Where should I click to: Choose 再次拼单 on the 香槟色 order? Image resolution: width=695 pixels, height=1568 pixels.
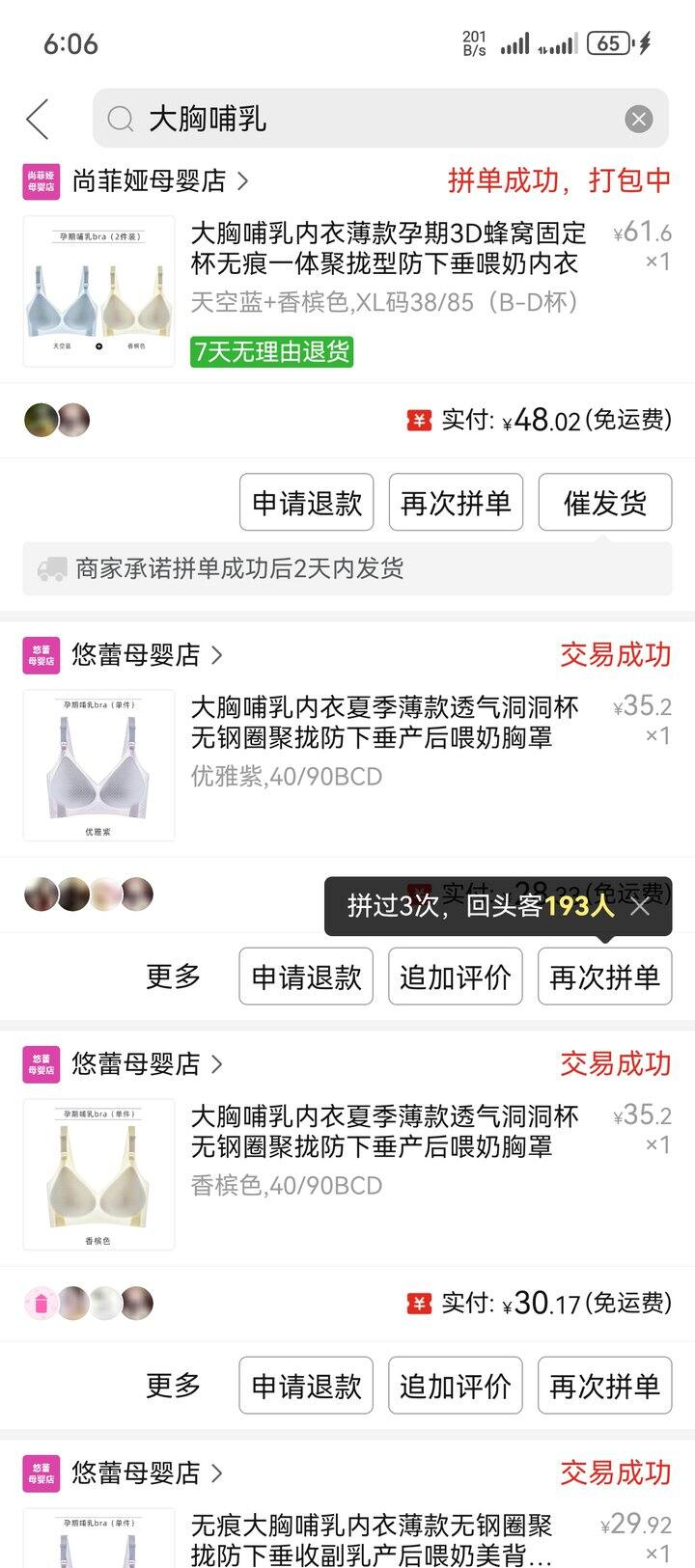pyautogui.click(x=604, y=1385)
